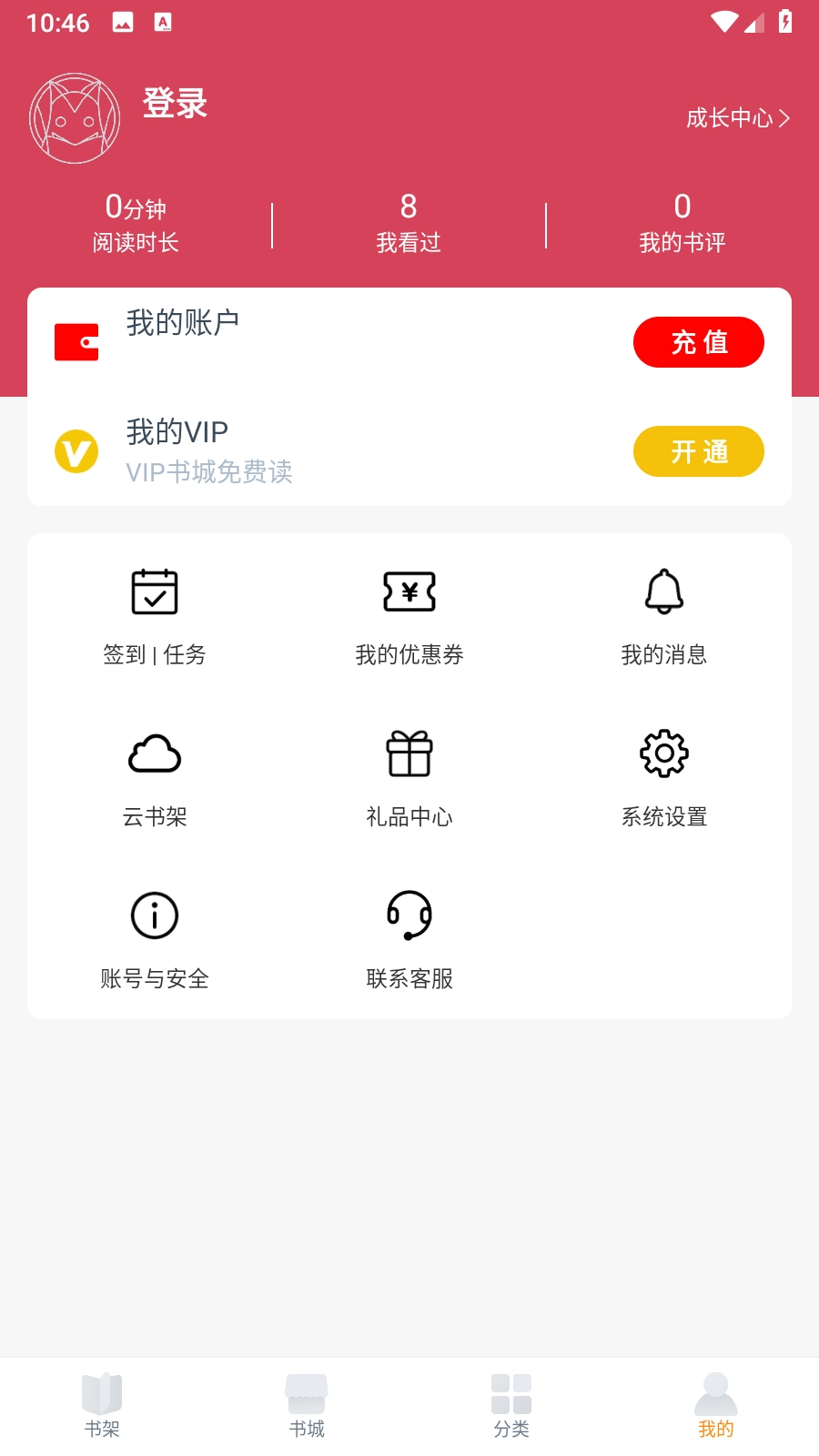View 我看过 reading history
Image resolution: width=819 pixels, height=1456 pixels.
[409, 224]
